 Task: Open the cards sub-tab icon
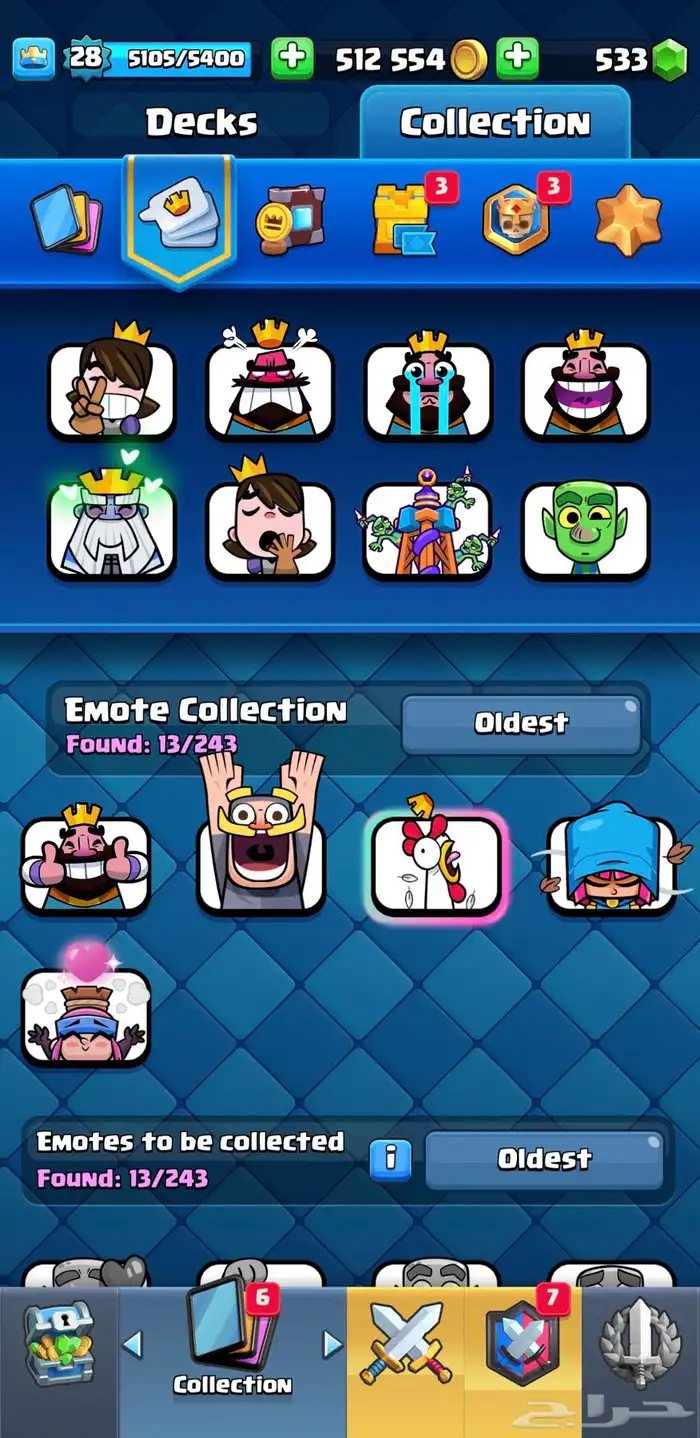click(66, 217)
